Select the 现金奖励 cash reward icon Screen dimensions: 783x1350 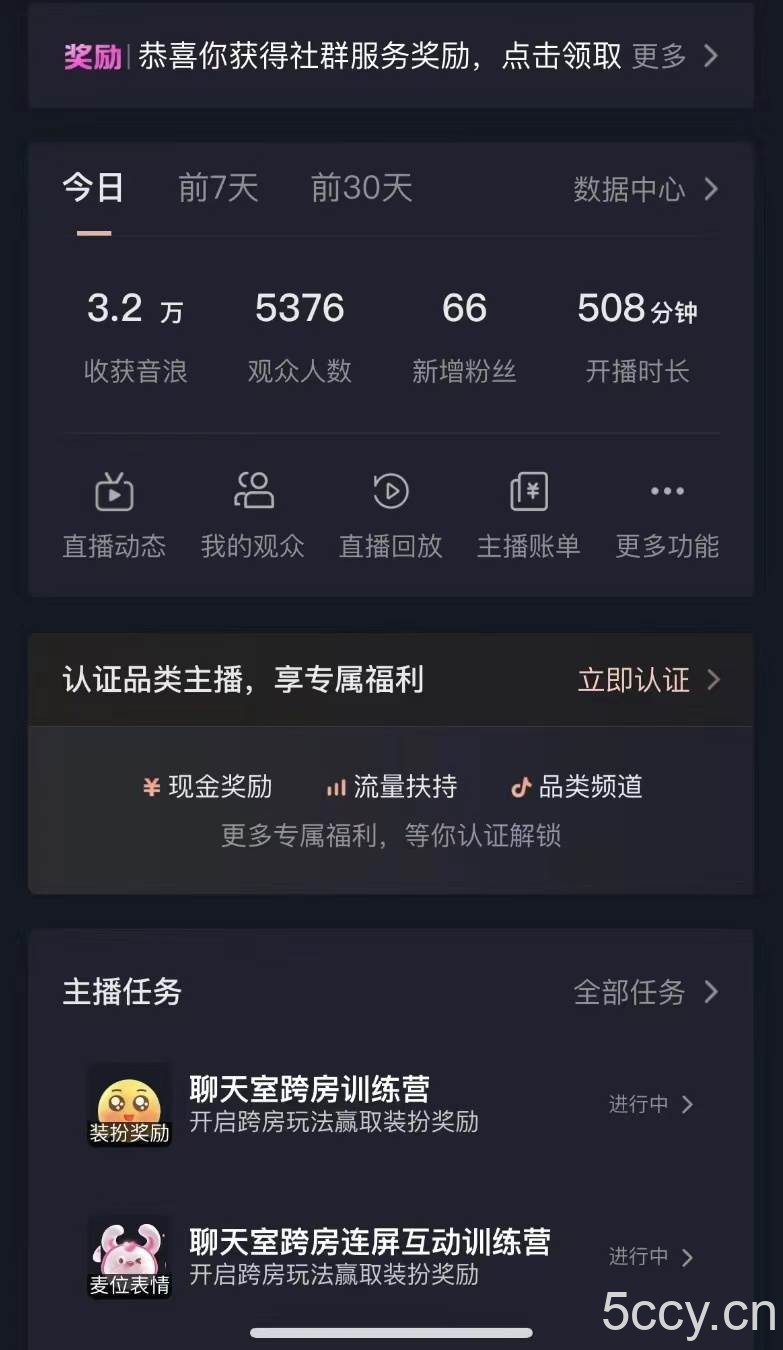coord(152,787)
